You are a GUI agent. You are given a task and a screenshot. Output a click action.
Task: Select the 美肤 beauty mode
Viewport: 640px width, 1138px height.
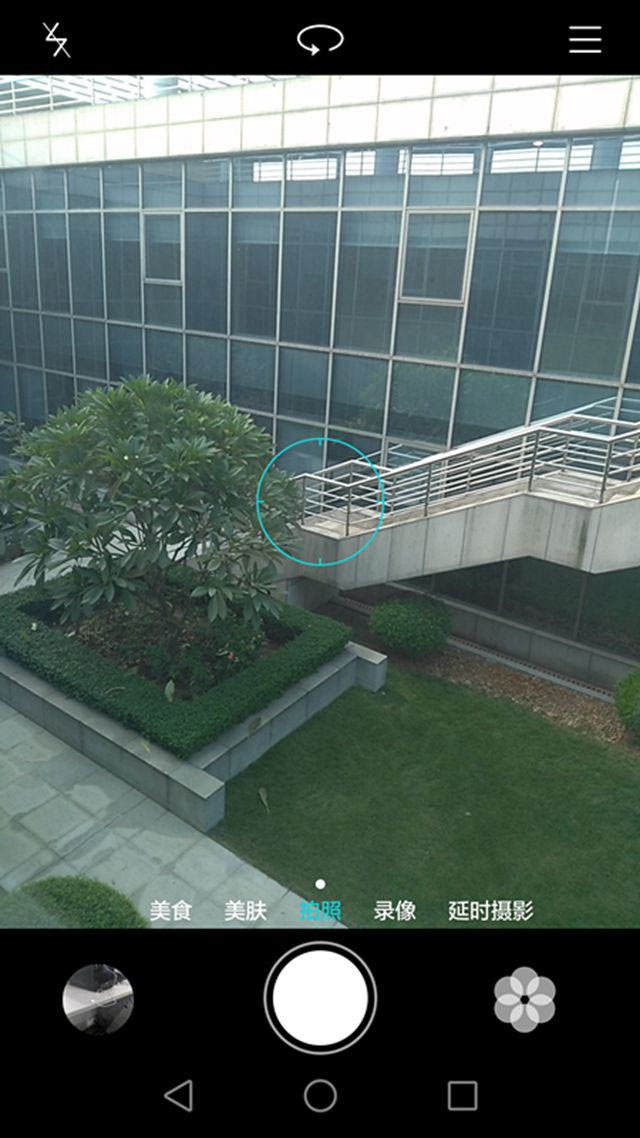pos(245,911)
